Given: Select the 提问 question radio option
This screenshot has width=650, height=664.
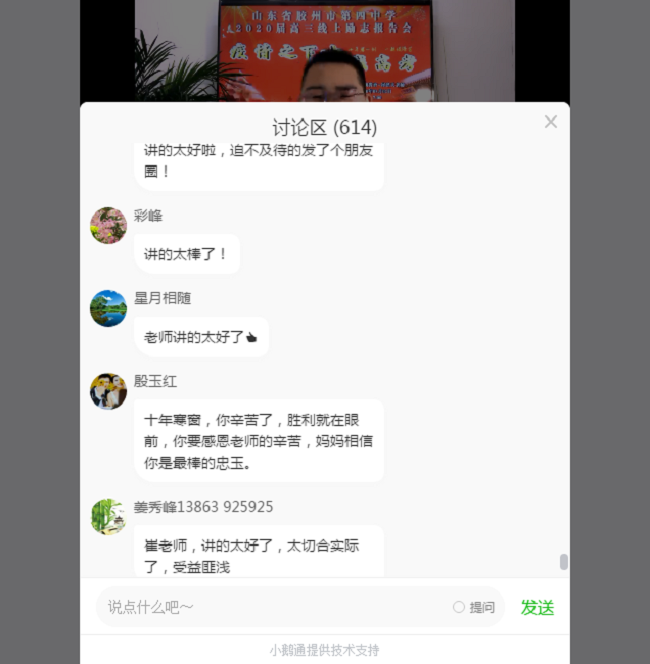Looking at the screenshot, I should coord(459,607).
